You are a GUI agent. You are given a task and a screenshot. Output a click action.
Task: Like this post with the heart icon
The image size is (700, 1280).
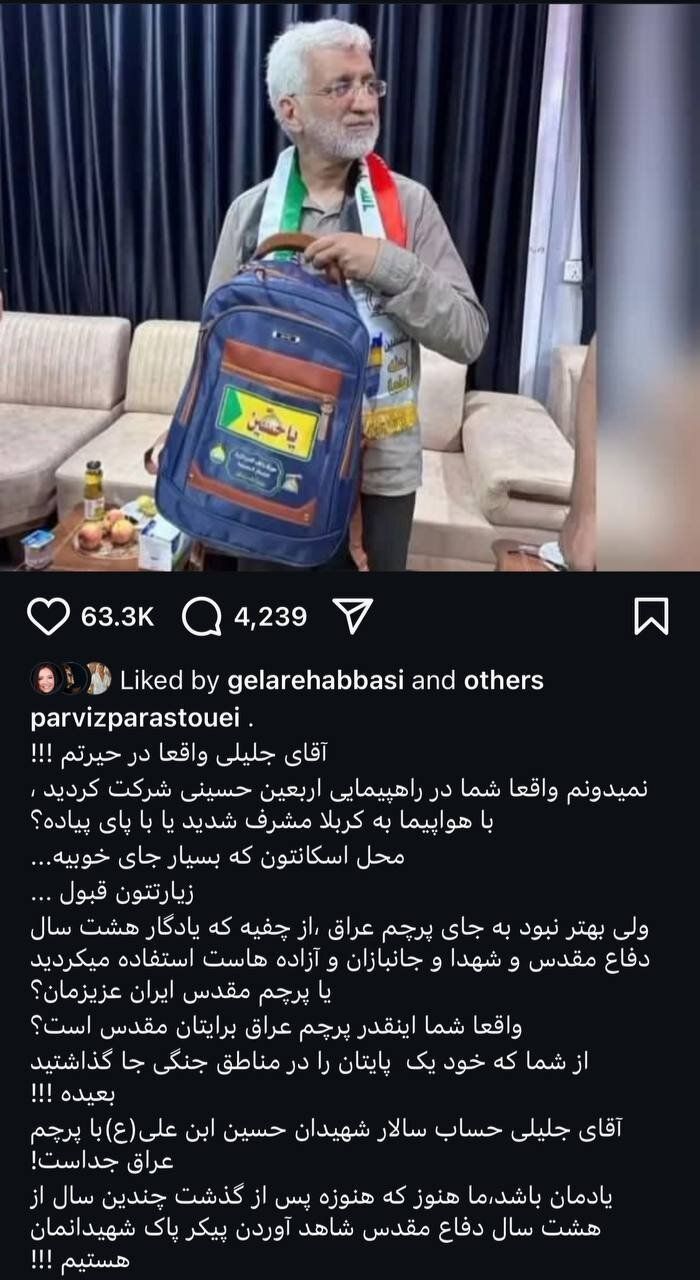[48, 617]
